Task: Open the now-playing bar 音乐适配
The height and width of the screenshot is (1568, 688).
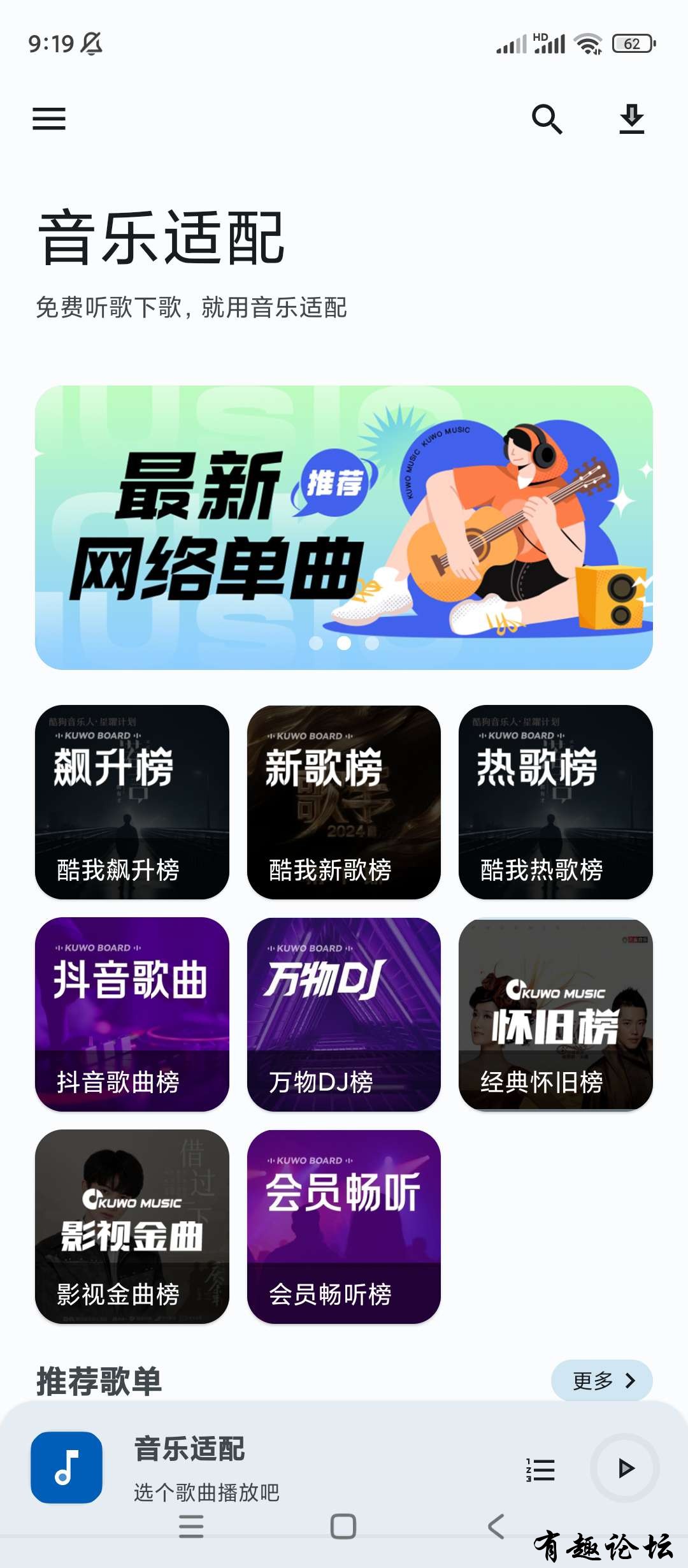Action: [x=255, y=1466]
